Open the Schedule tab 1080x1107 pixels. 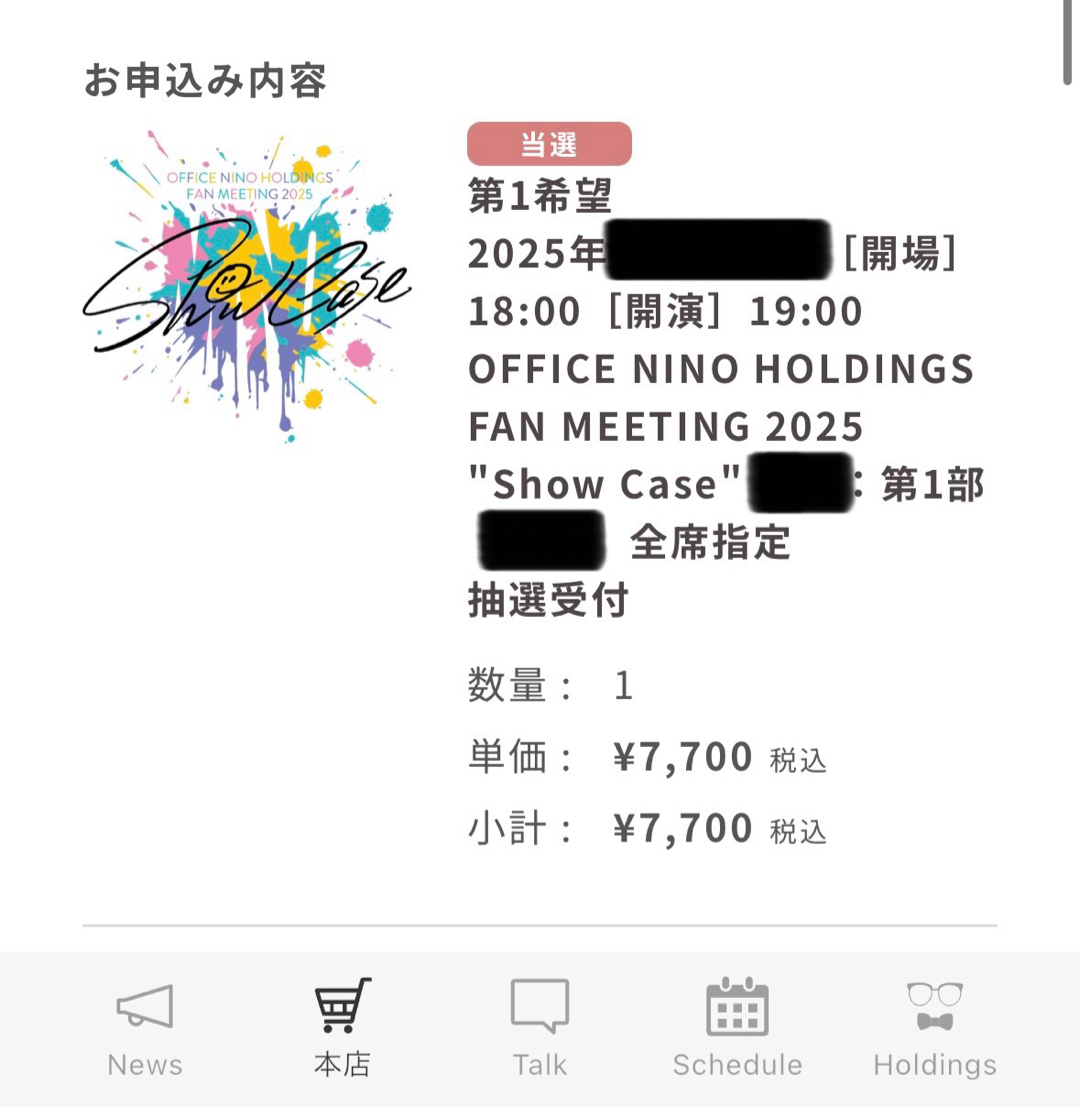pos(737,1026)
